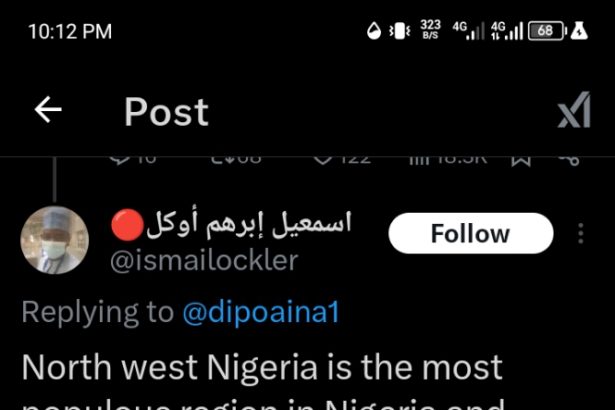The image size is (615, 410).
Task: Open the overflow menu on ismailockler's reply
Action: [x=580, y=234]
